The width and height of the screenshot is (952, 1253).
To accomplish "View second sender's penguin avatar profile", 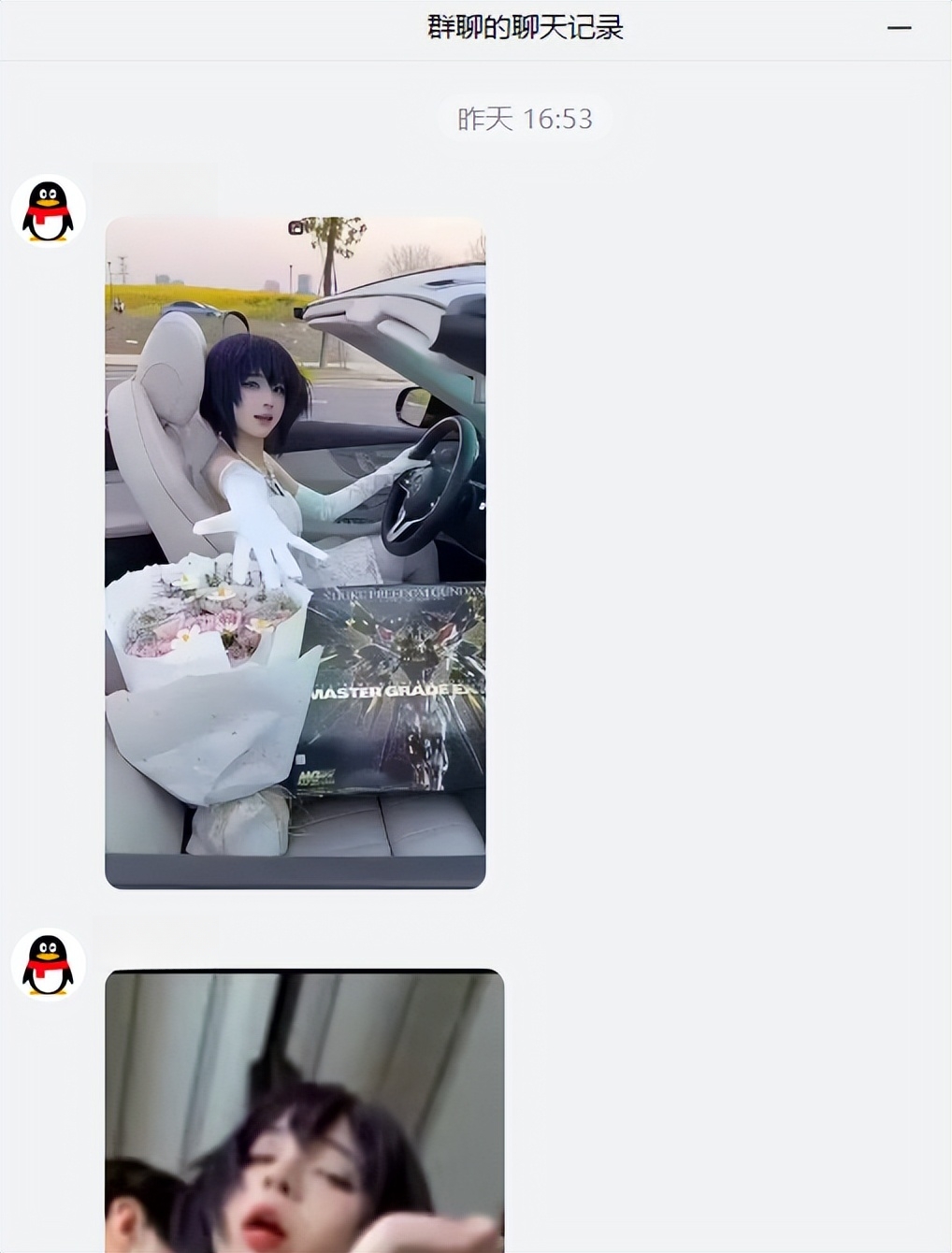I will pyautogui.click(x=49, y=965).
